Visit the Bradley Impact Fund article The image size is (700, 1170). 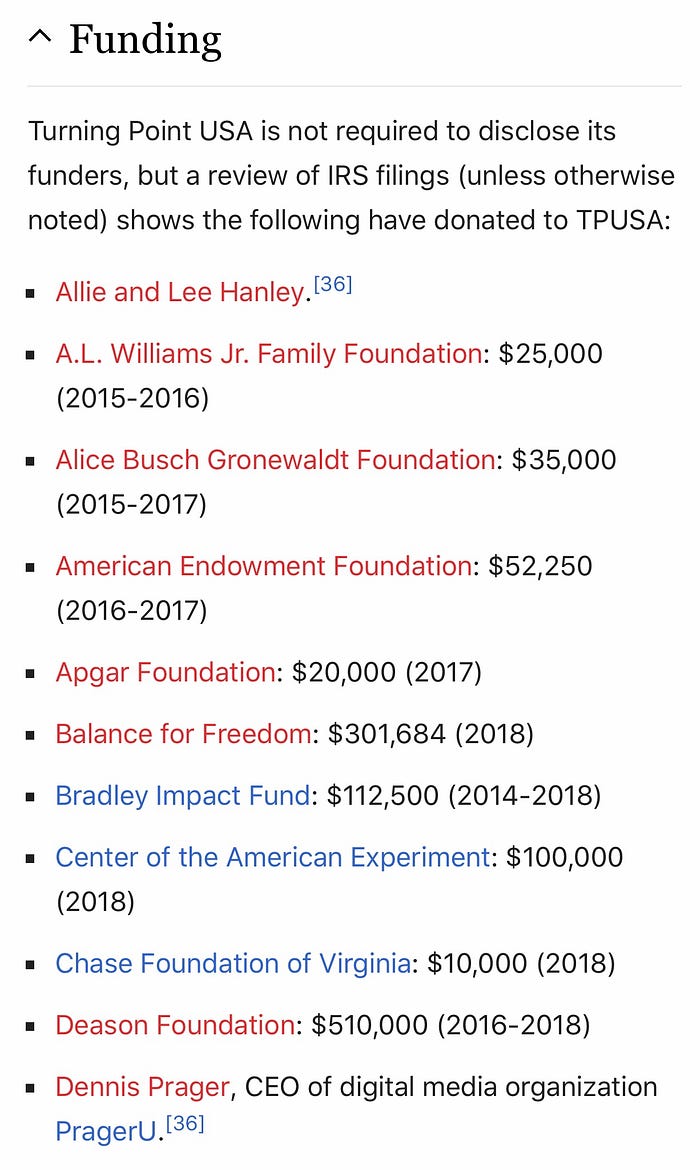click(182, 796)
